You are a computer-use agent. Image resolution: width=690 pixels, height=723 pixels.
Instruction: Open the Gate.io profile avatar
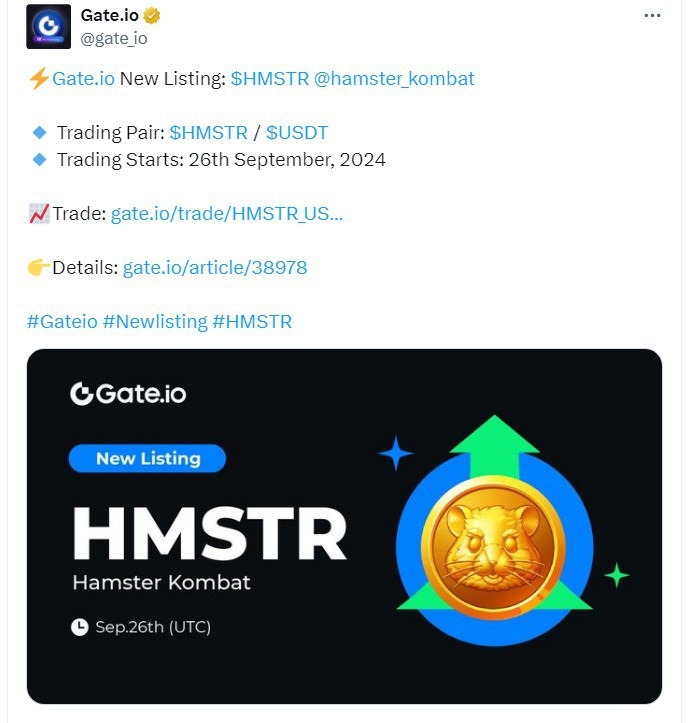48,27
